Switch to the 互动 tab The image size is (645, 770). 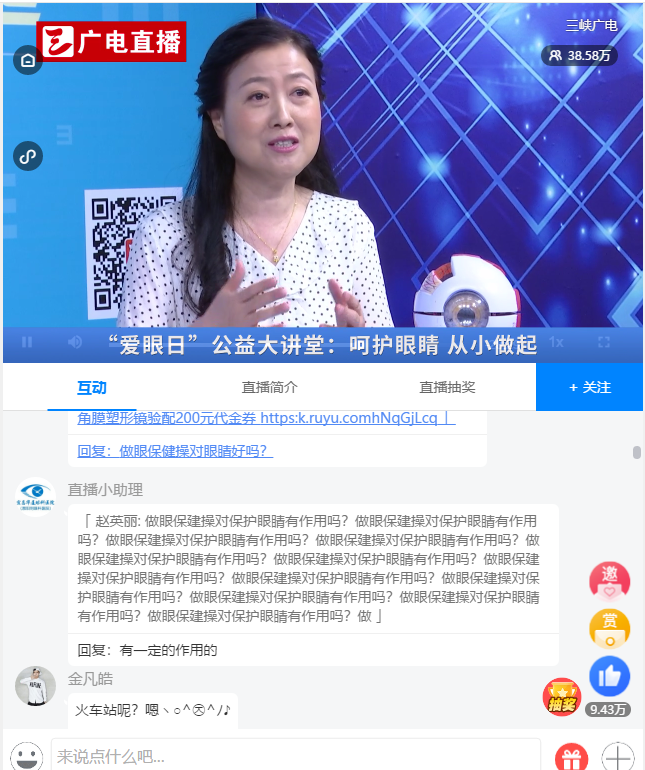pyautogui.click(x=92, y=387)
